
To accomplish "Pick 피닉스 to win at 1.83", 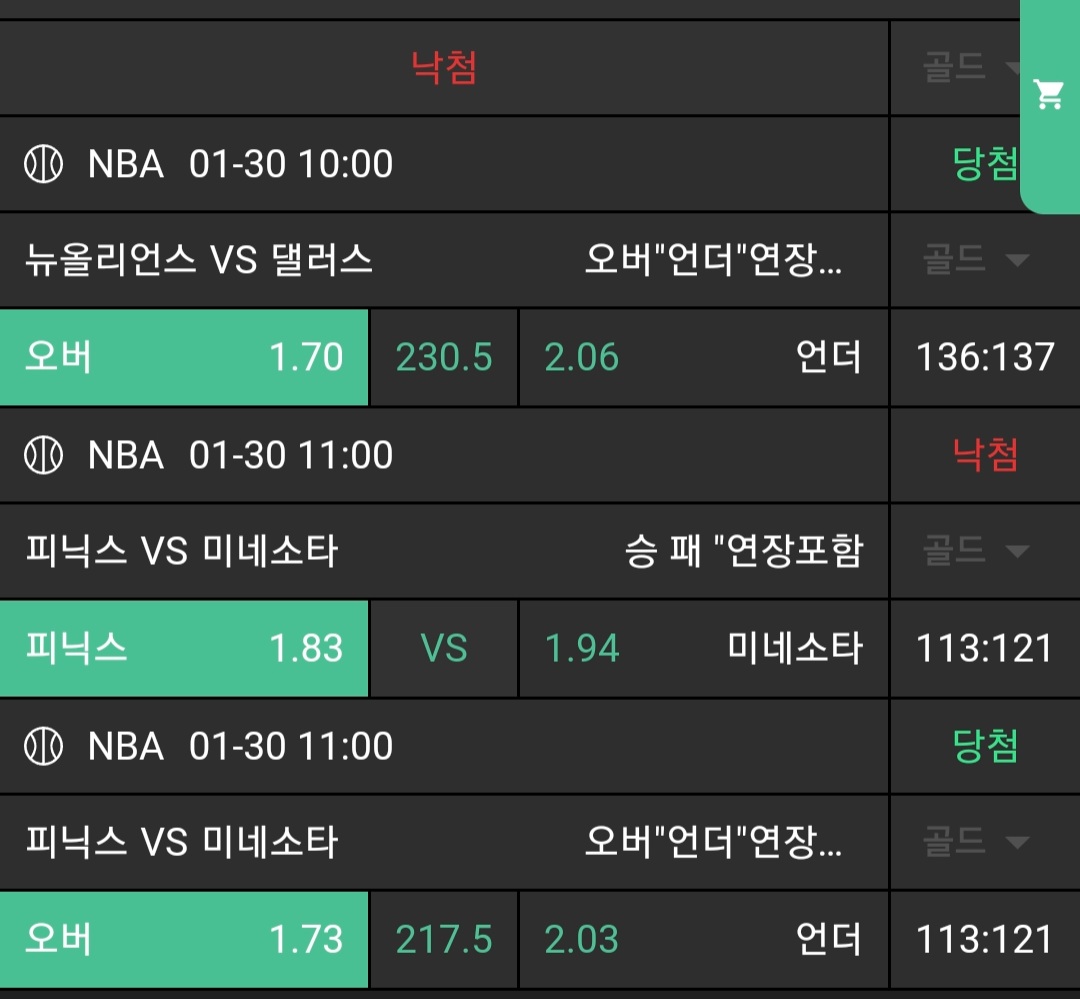I will (184, 648).
